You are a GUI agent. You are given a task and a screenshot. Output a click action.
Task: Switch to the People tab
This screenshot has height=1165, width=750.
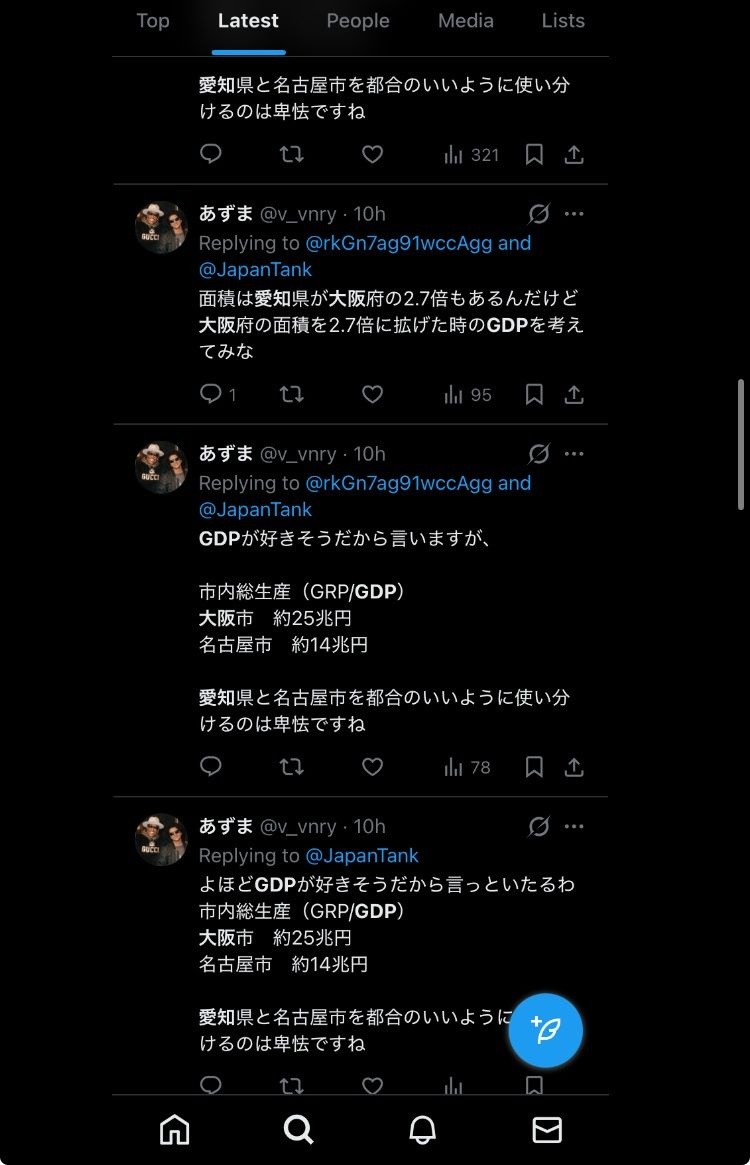(357, 21)
